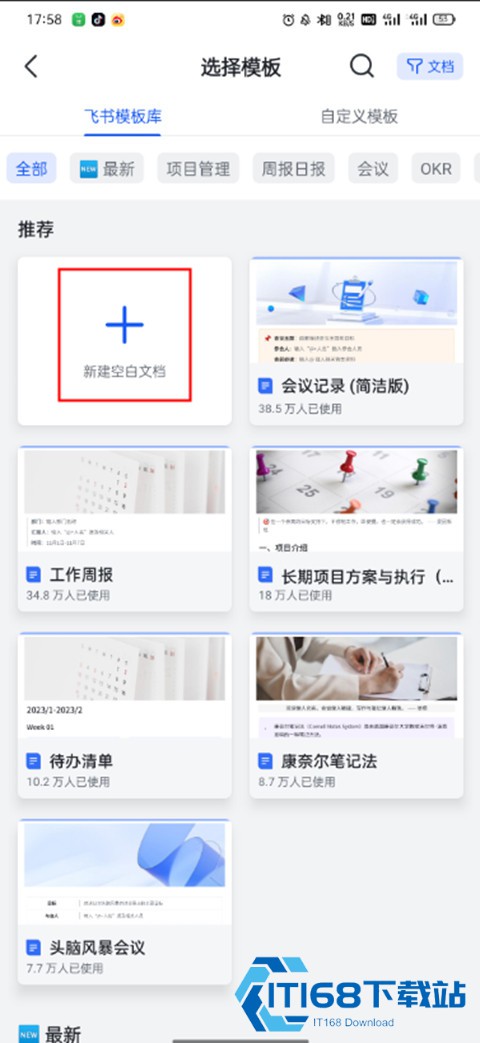Filter templates by 项目管理
480x1043 pixels.
pos(198,169)
